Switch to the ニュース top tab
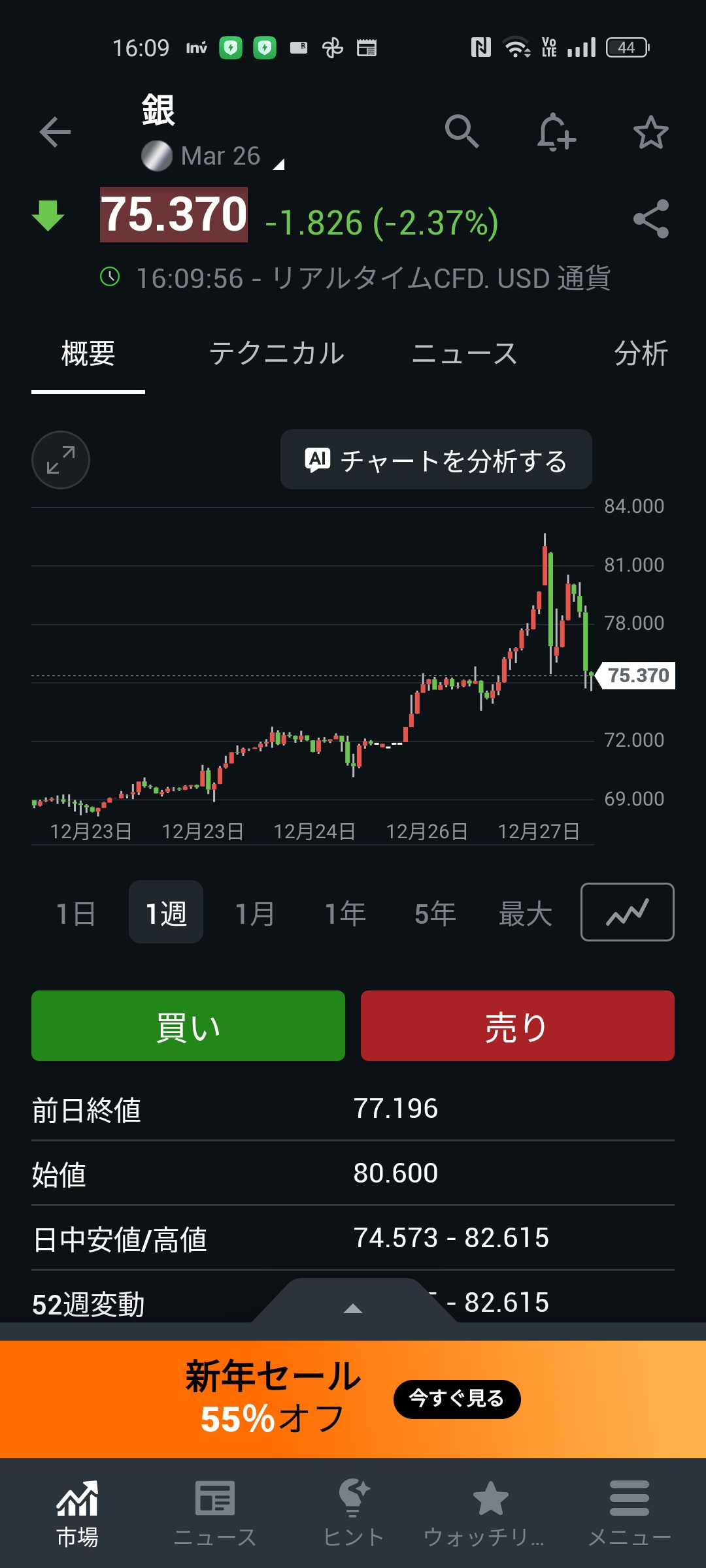 point(464,354)
